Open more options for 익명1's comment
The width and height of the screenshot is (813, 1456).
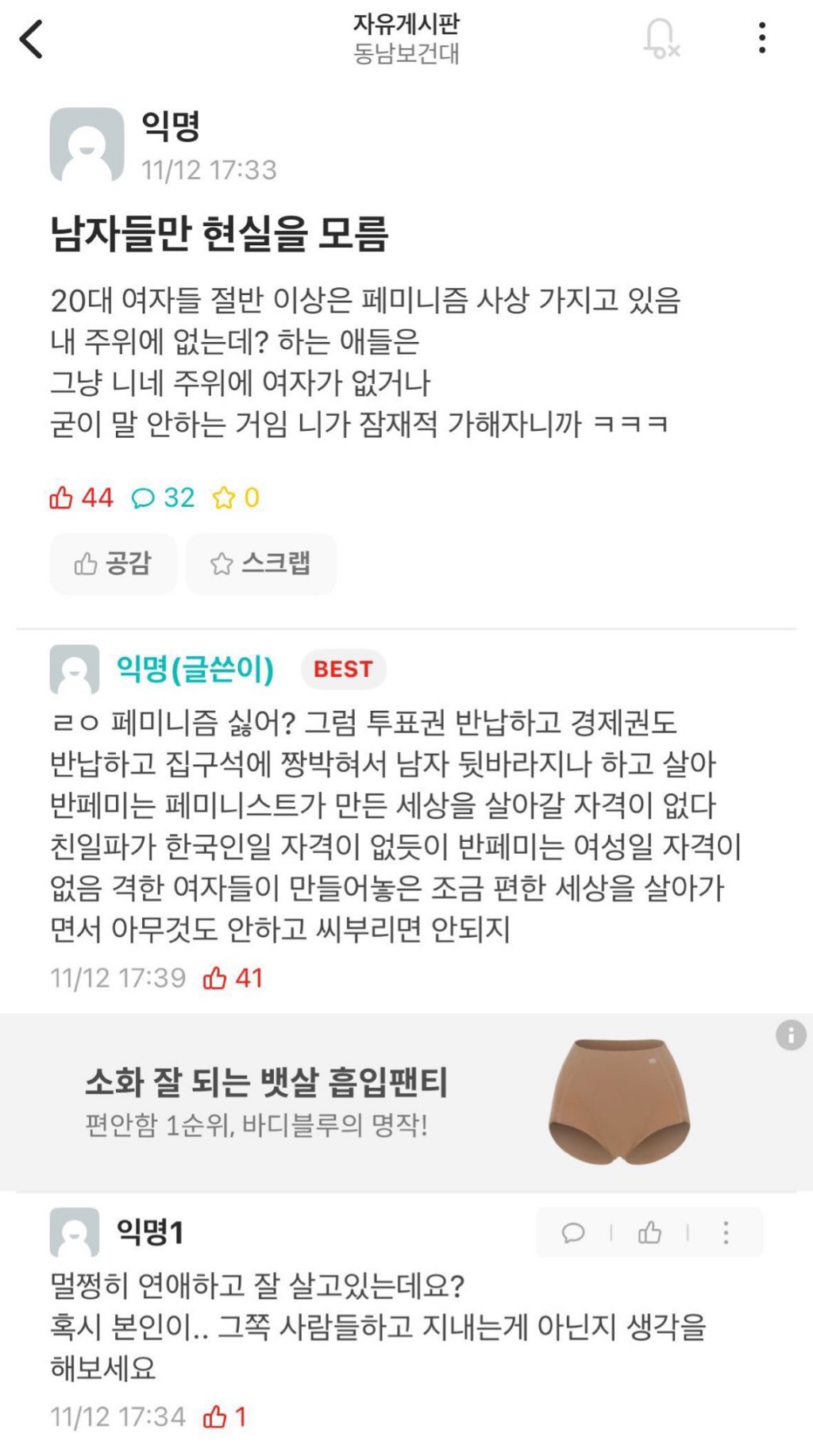[x=726, y=1232]
